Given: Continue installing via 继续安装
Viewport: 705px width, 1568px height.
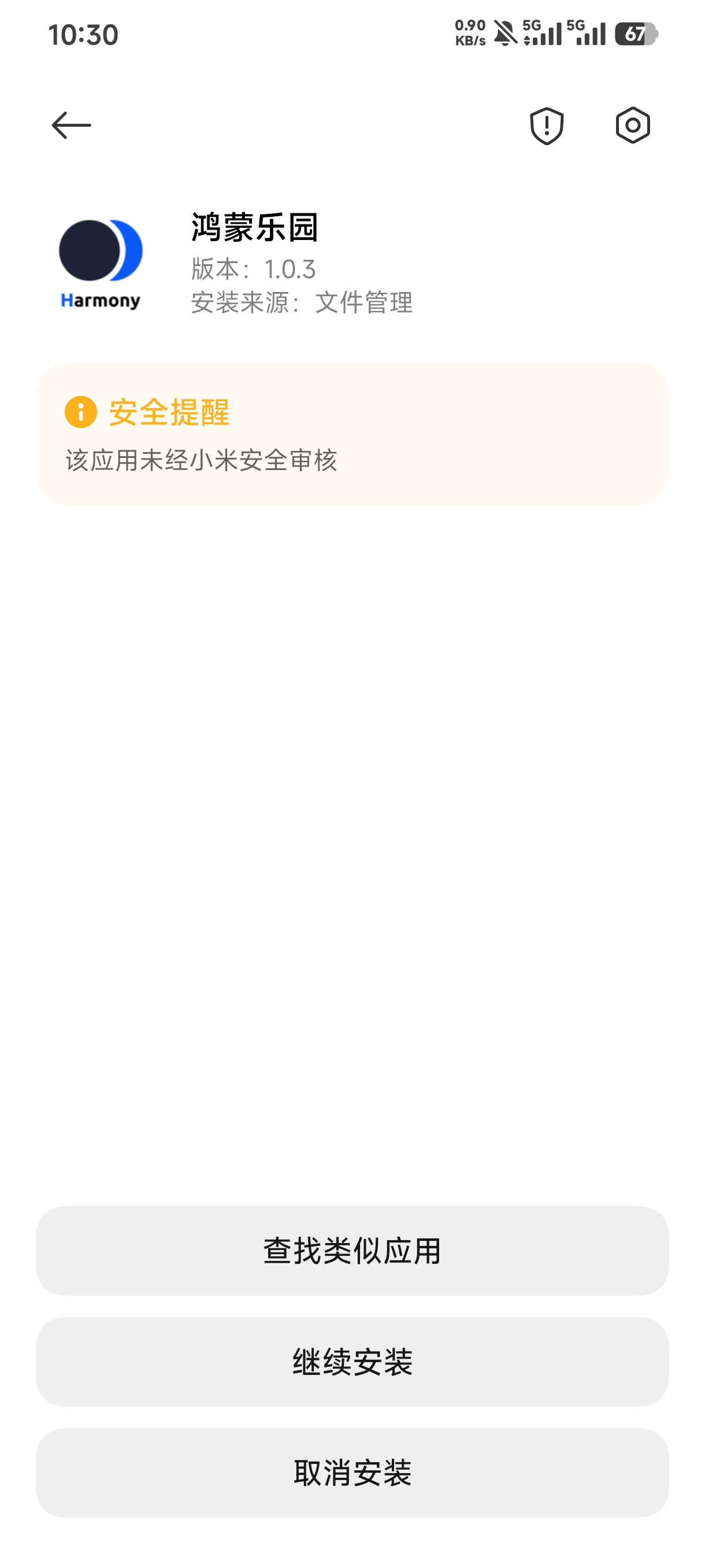Looking at the screenshot, I should 352,1362.
